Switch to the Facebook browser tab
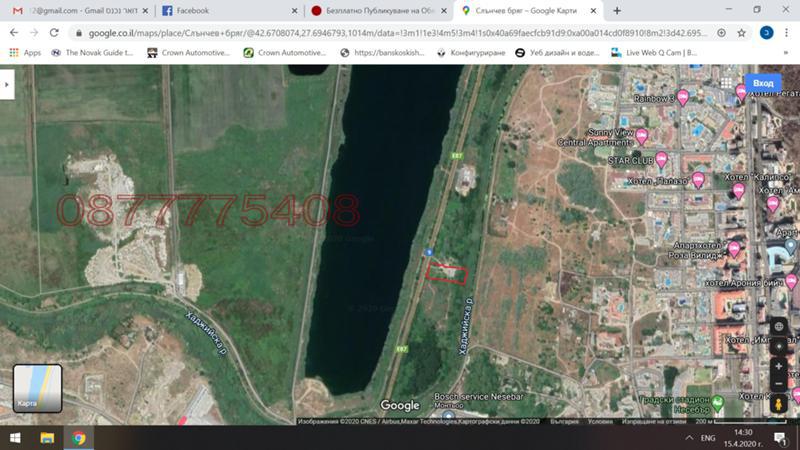Image resolution: width=800 pixels, height=450 pixels. tap(228, 10)
